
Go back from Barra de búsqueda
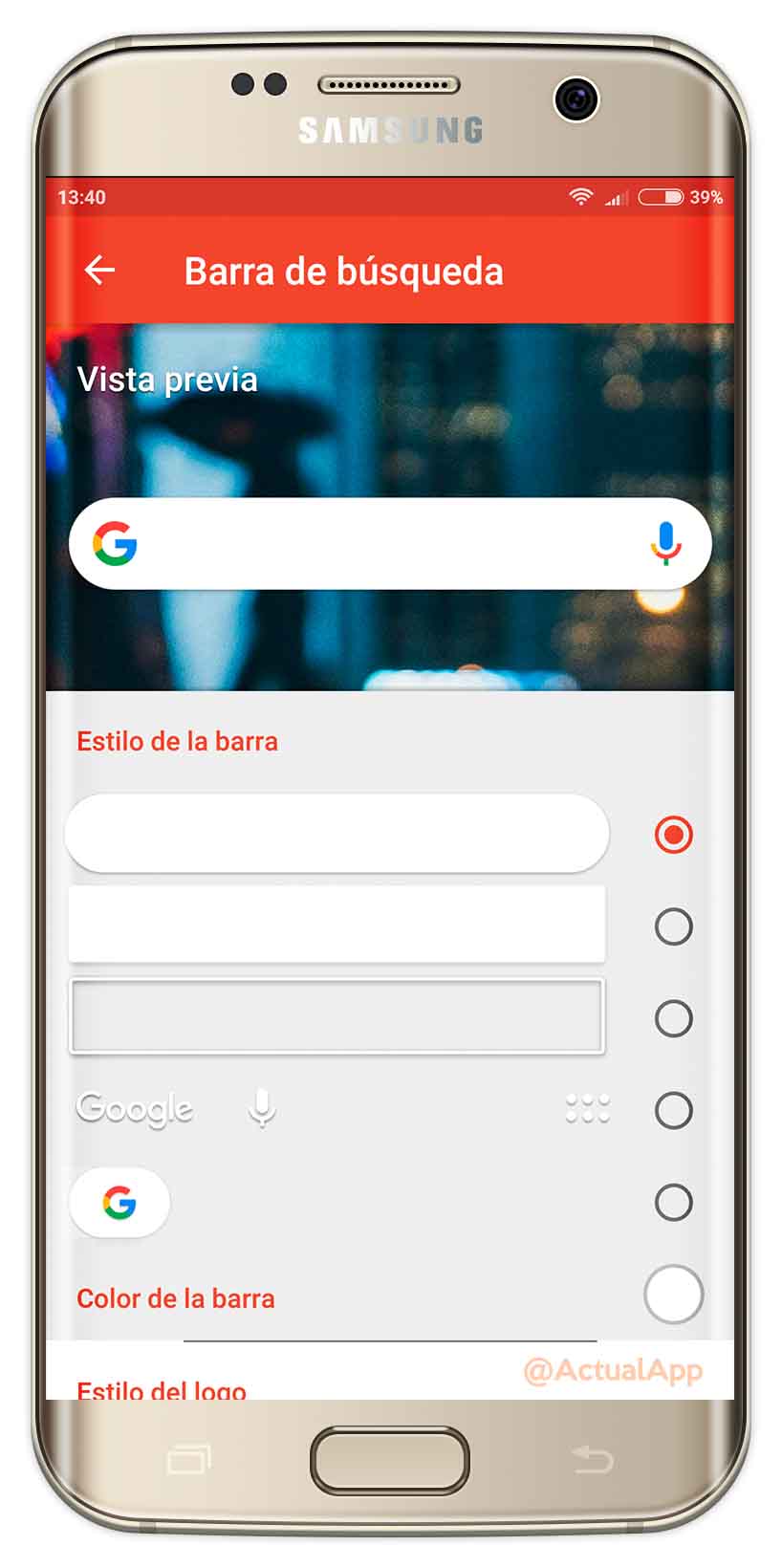(x=99, y=271)
